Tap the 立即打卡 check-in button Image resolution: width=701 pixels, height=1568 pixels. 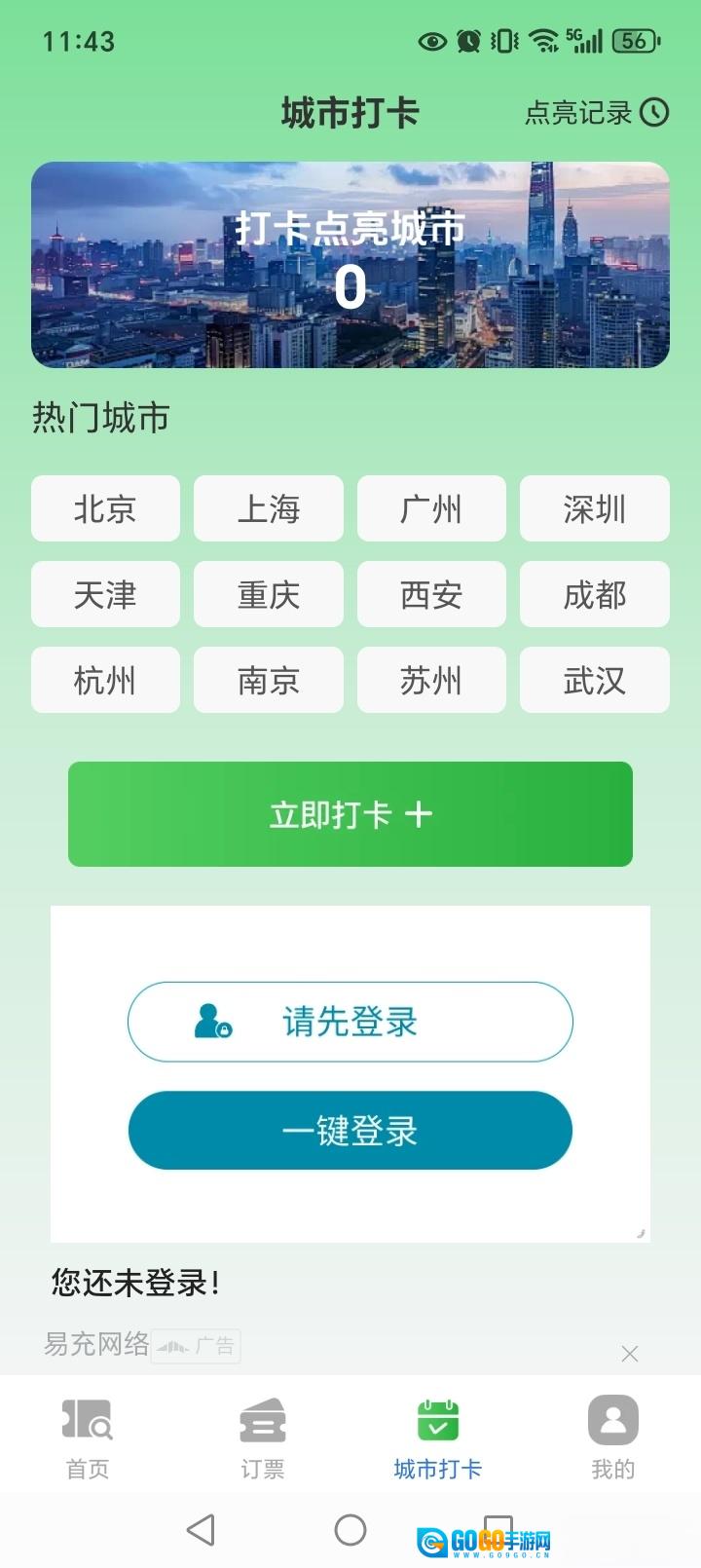(x=350, y=814)
